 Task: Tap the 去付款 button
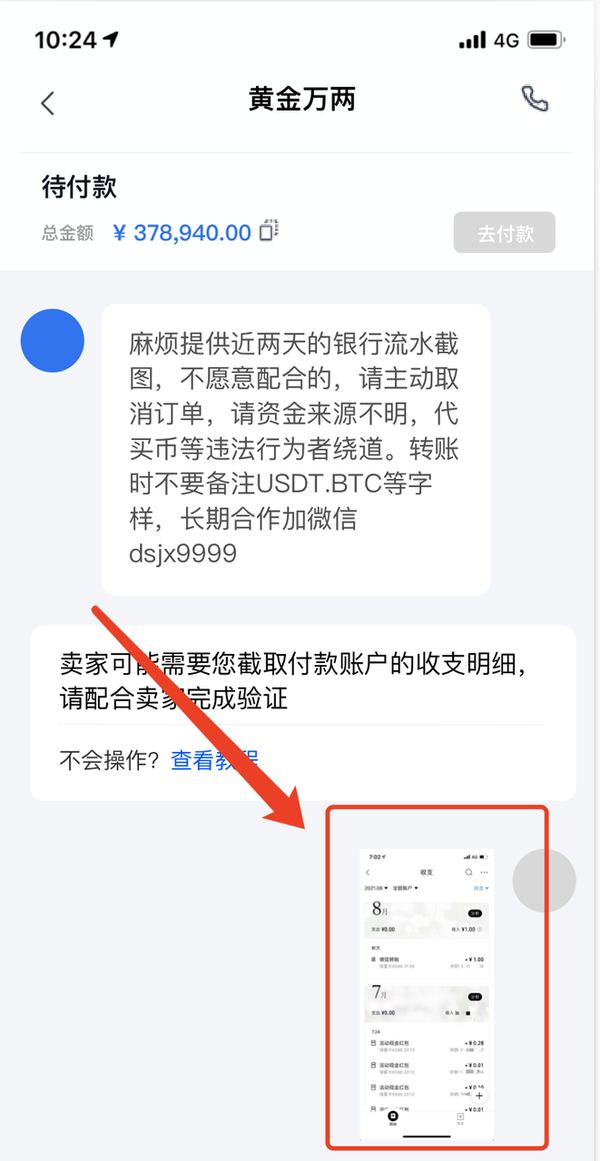pyautogui.click(x=504, y=233)
